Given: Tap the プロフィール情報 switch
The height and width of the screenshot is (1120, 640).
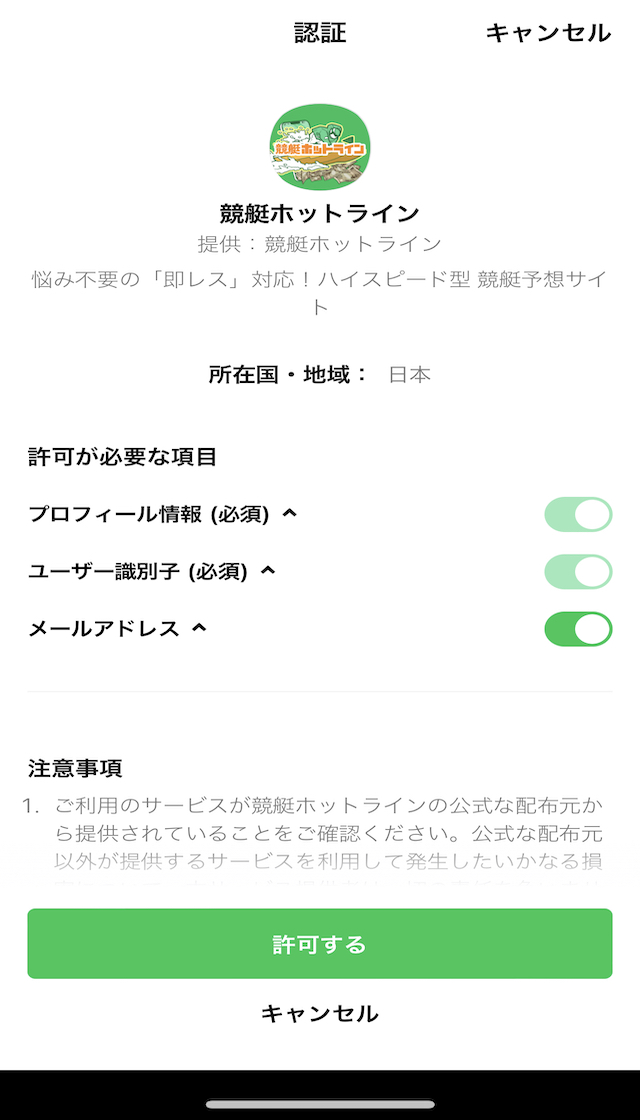Looking at the screenshot, I should pos(578,514).
